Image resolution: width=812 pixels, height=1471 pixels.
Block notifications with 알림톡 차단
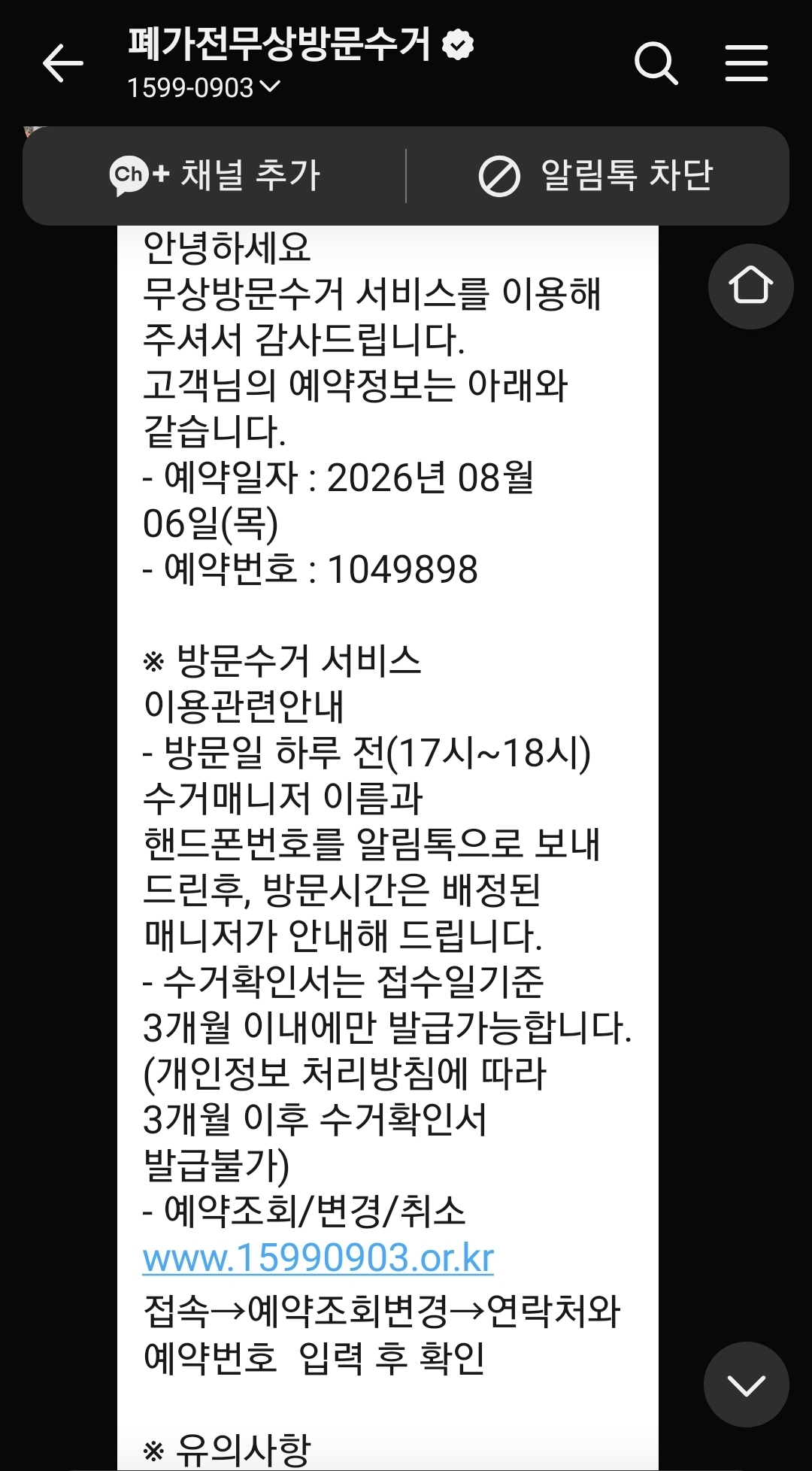tap(596, 176)
